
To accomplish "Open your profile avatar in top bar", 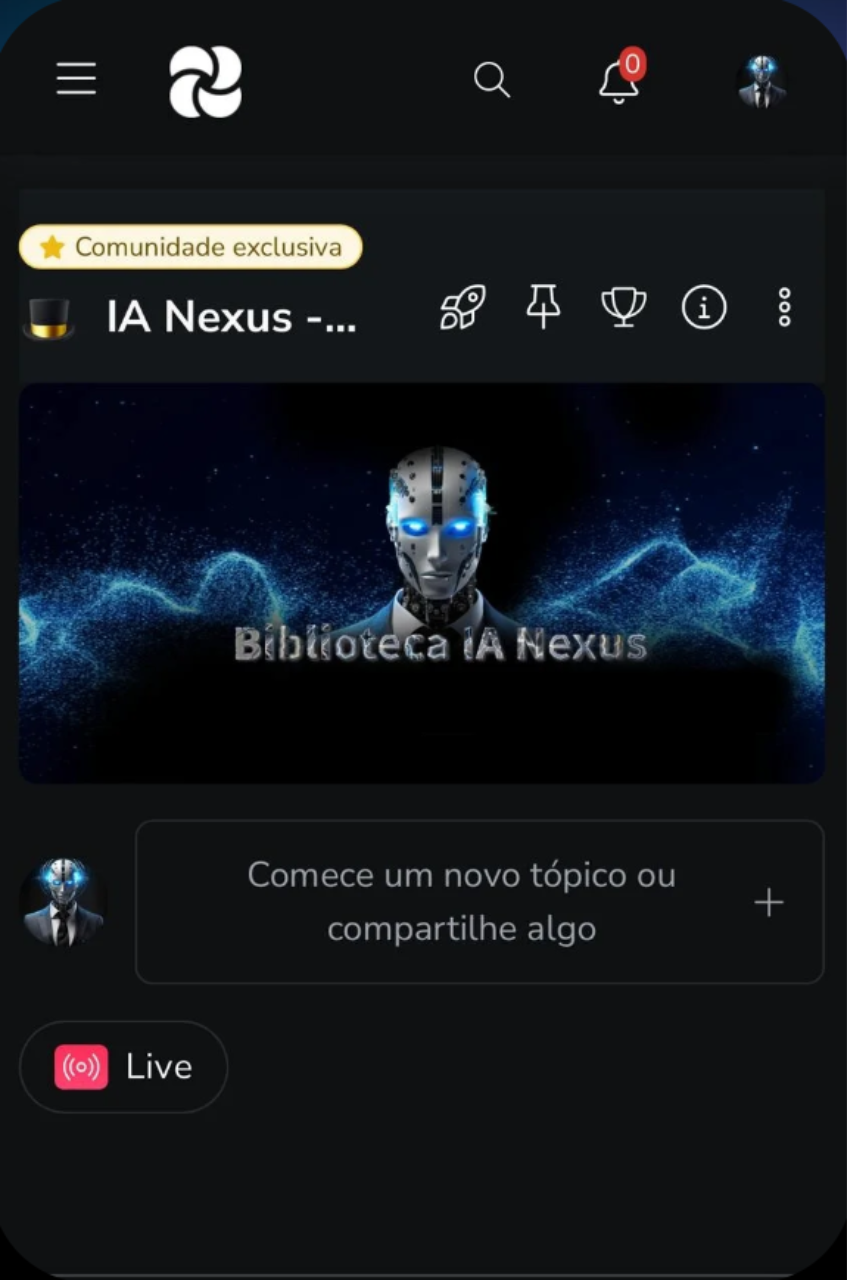I will (x=761, y=80).
